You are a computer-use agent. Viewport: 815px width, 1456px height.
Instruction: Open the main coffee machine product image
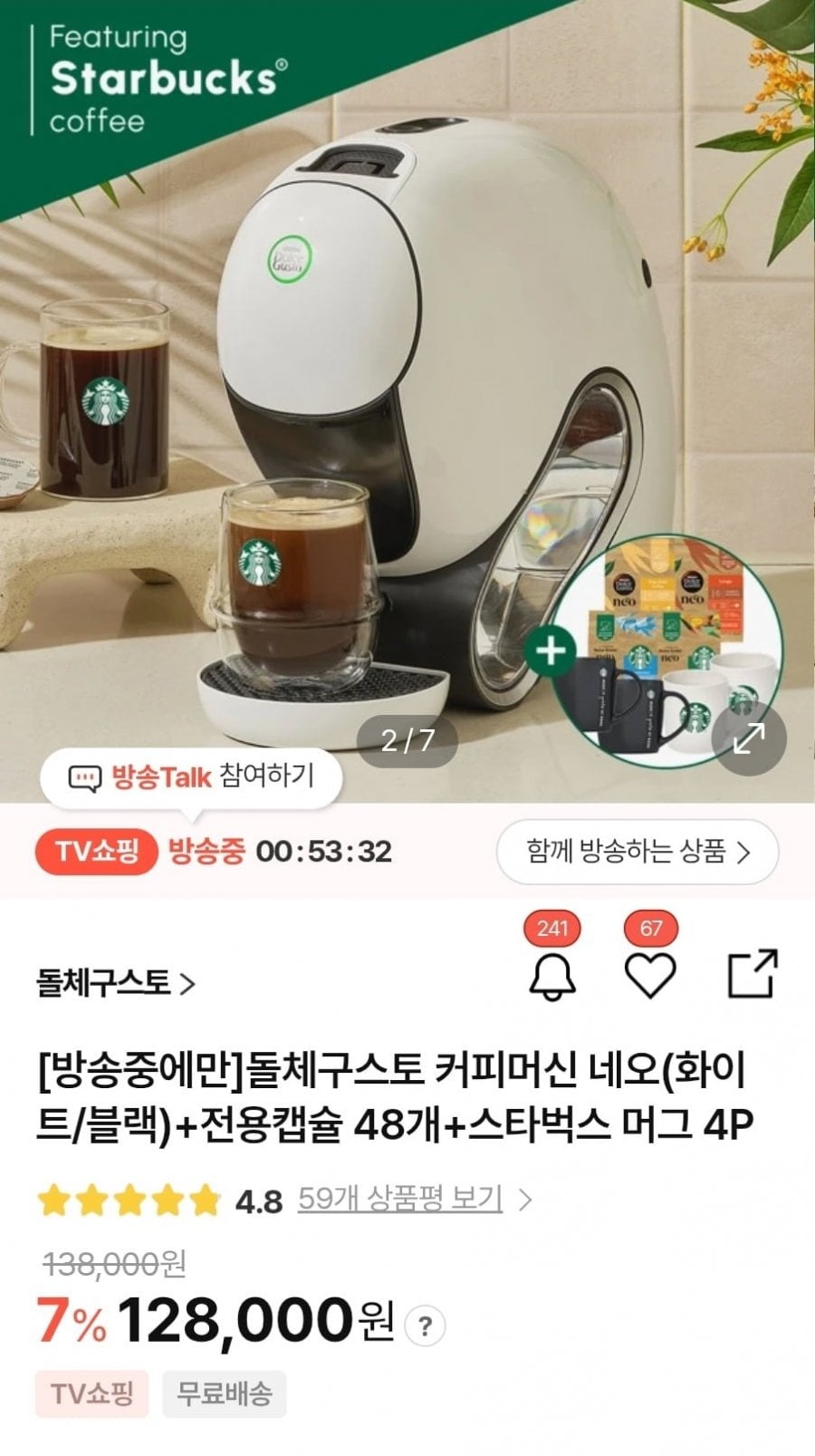(407, 401)
